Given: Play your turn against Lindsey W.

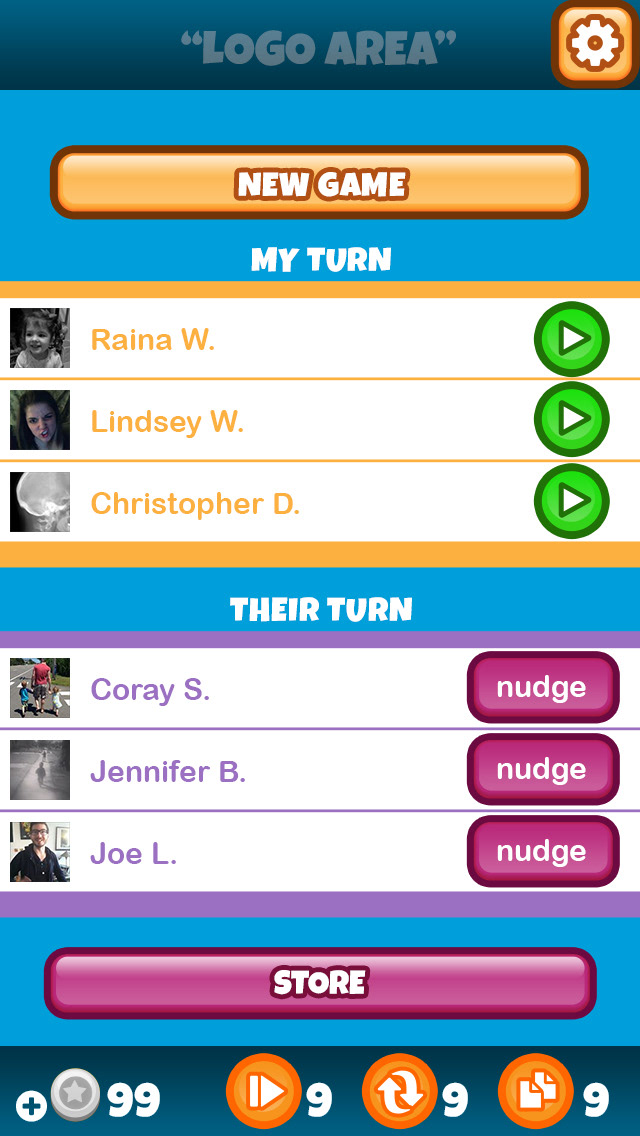Looking at the screenshot, I should click(571, 419).
